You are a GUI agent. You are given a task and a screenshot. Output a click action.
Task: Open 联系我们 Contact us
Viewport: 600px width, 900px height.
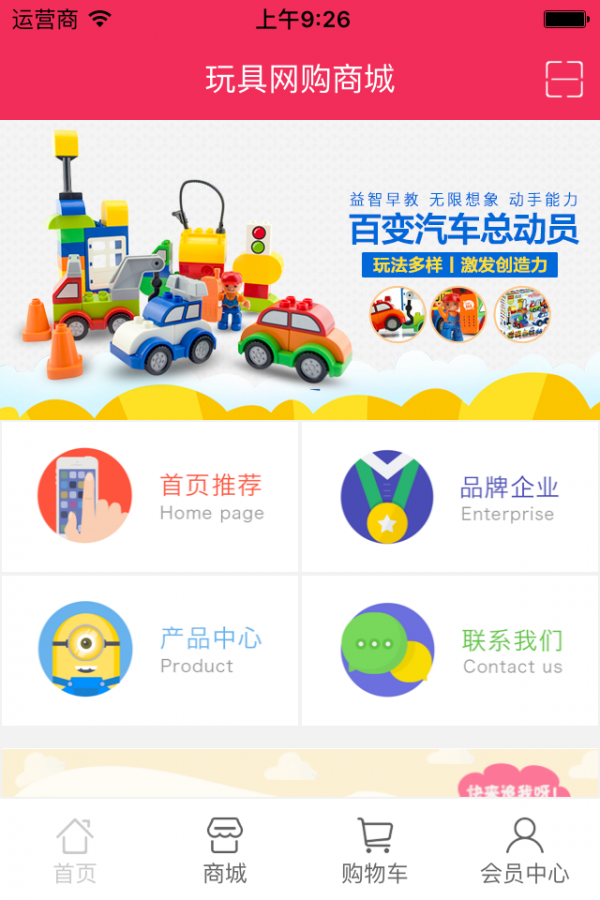450,650
